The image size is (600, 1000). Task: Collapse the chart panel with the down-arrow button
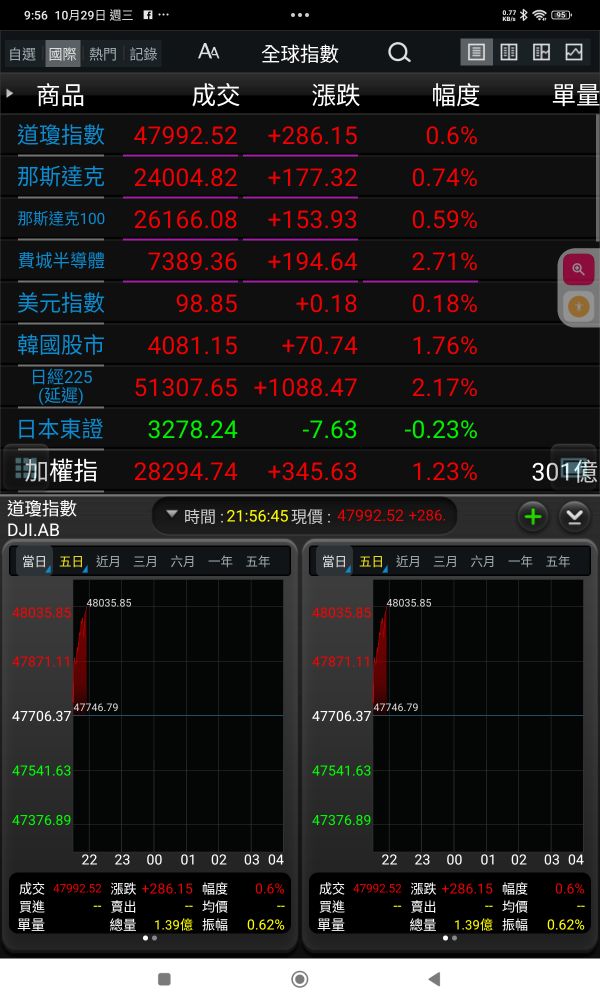pos(573,516)
